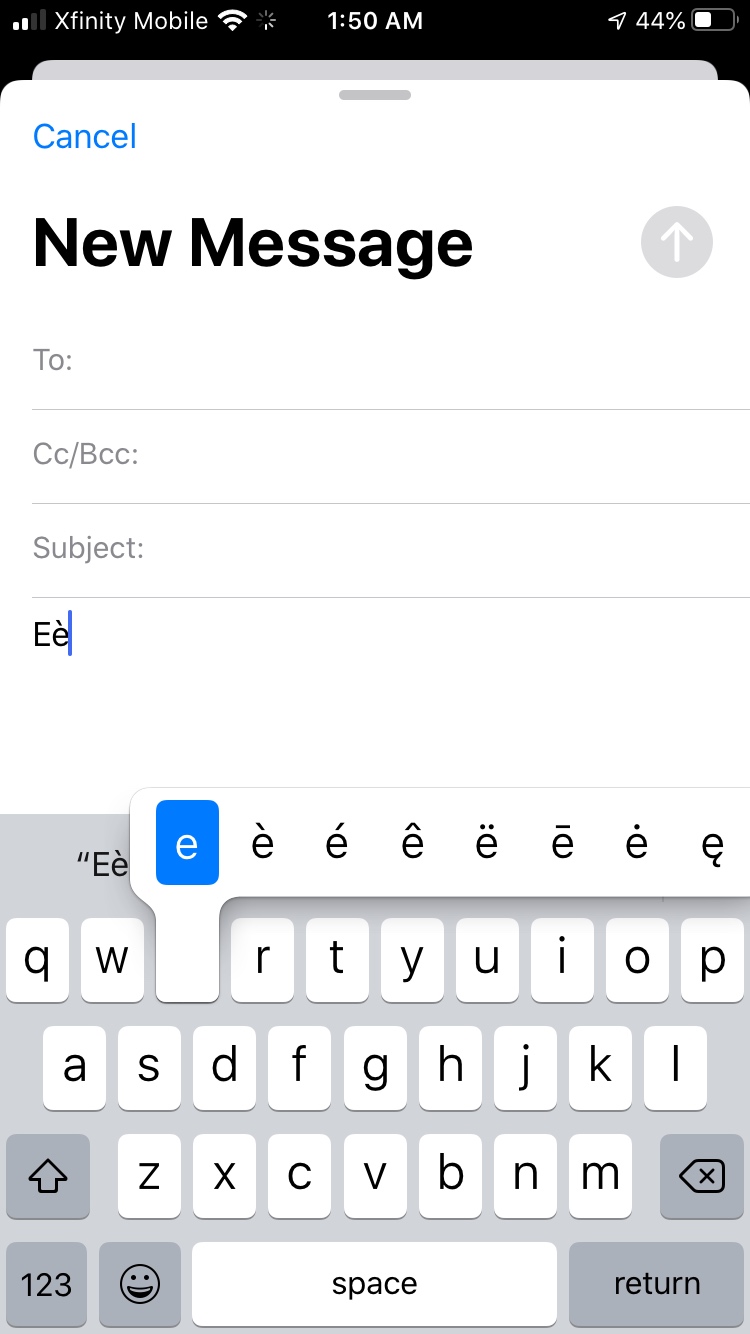Open the emoji keyboard

[x=140, y=1284]
